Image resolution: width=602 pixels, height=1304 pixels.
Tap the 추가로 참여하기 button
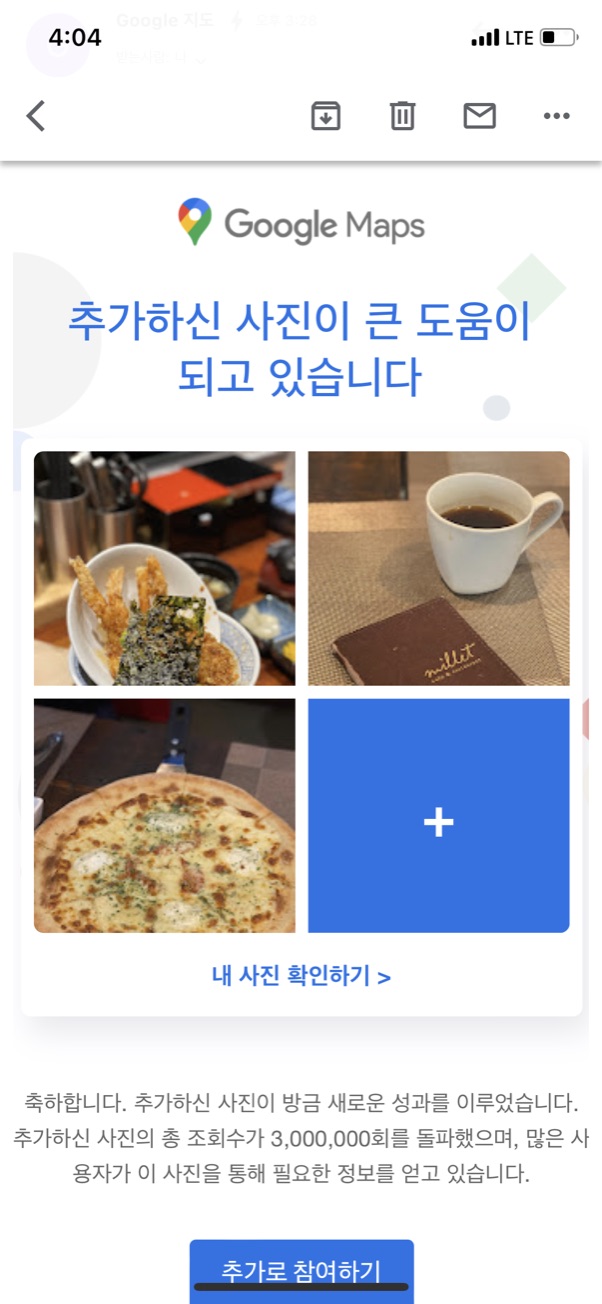pyautogui.click(x=301, y=1271)
